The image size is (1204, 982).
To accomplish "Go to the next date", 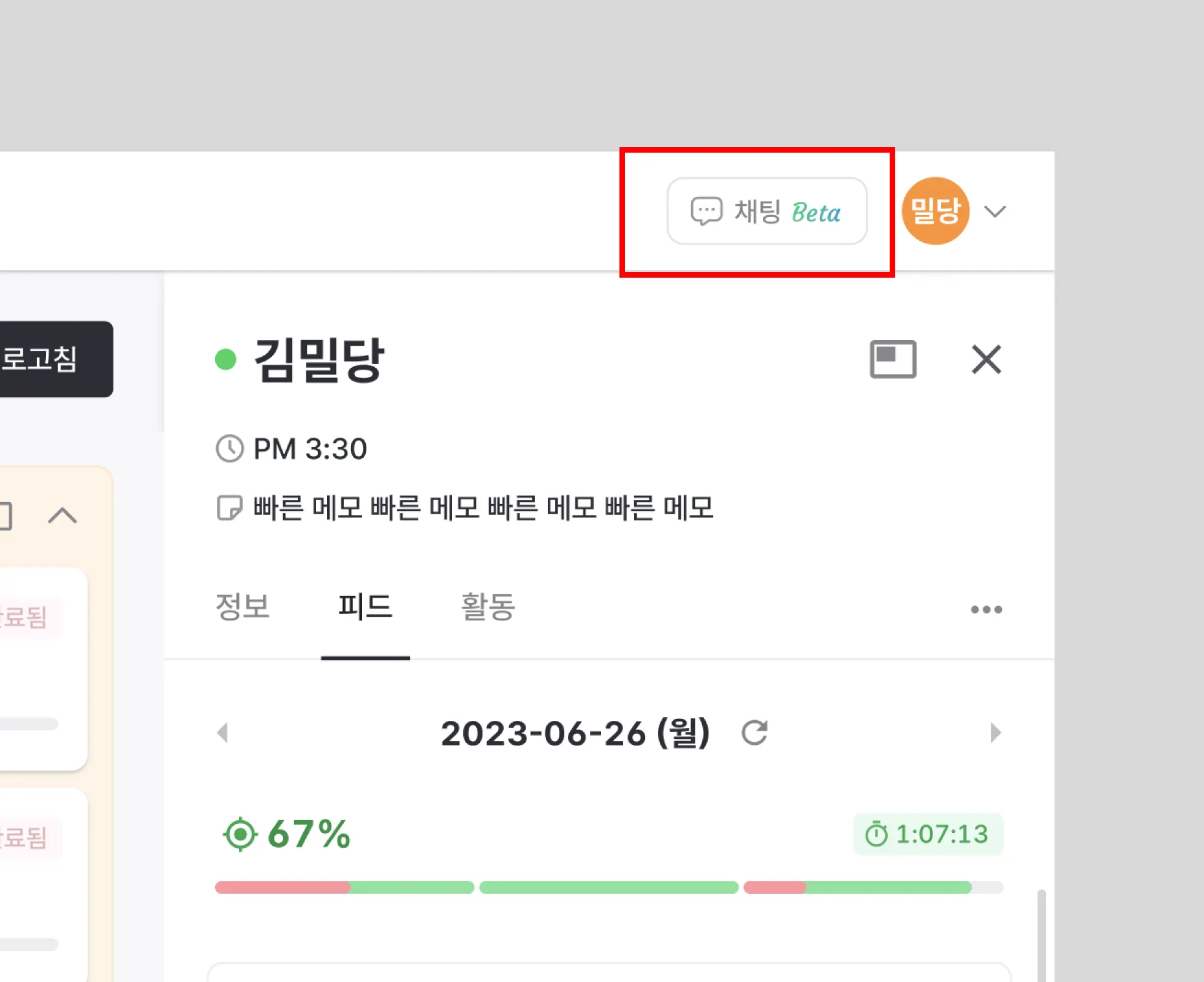I will point(995,733).
